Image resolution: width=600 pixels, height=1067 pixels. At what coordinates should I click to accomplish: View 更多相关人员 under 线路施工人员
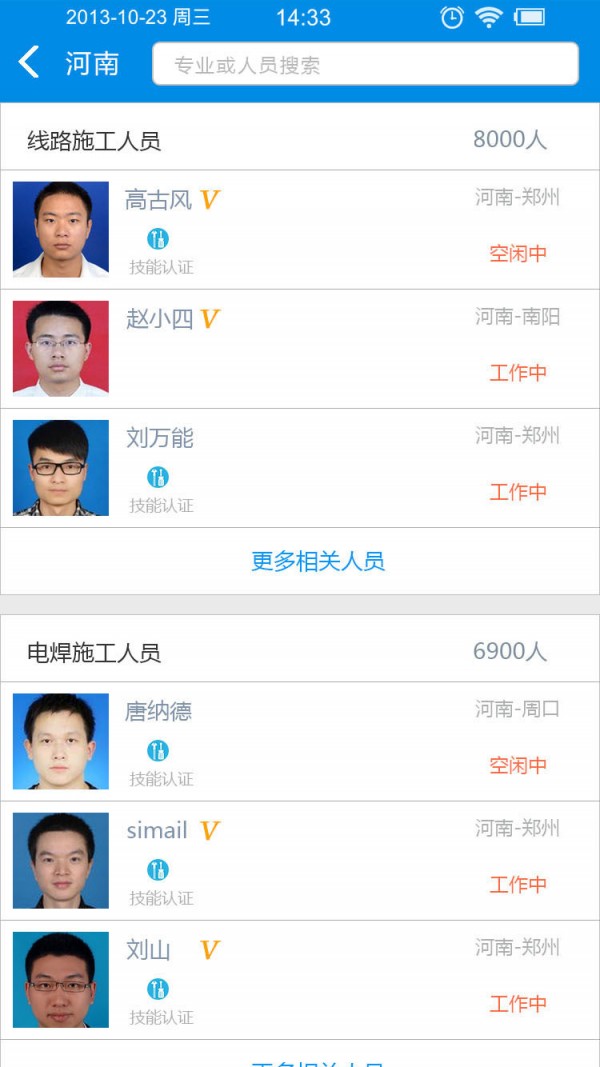[x=317, y=561]
